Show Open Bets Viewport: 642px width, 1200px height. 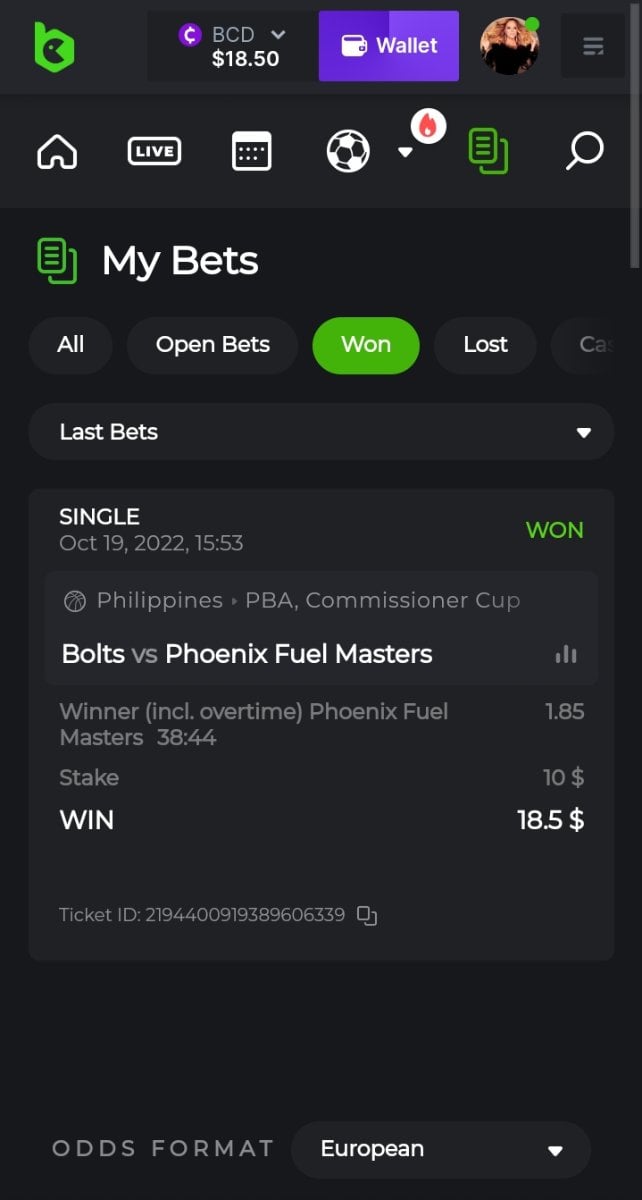tap(212, 345)
